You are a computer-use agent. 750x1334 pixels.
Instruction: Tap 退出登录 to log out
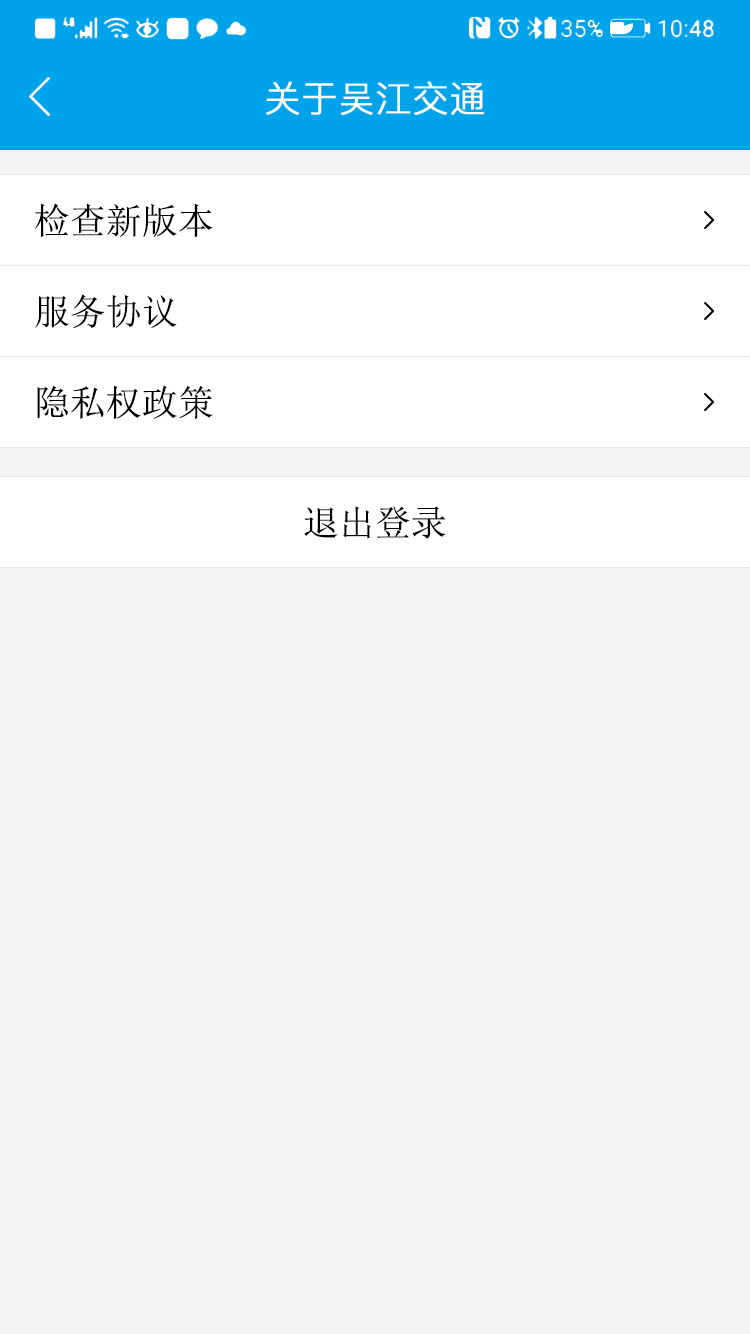[x=374, y=522]
